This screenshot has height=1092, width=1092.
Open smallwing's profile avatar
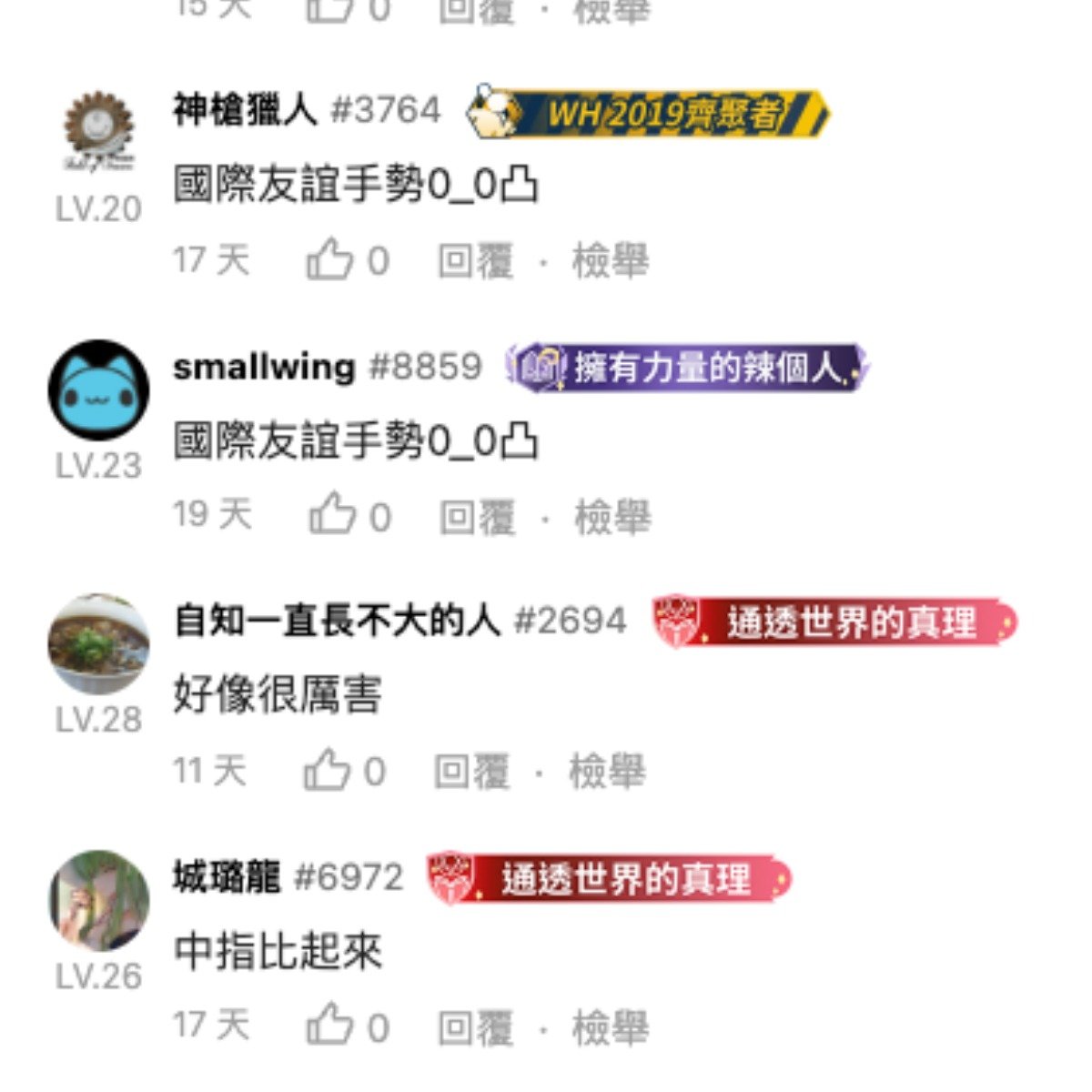coord(98,389)
